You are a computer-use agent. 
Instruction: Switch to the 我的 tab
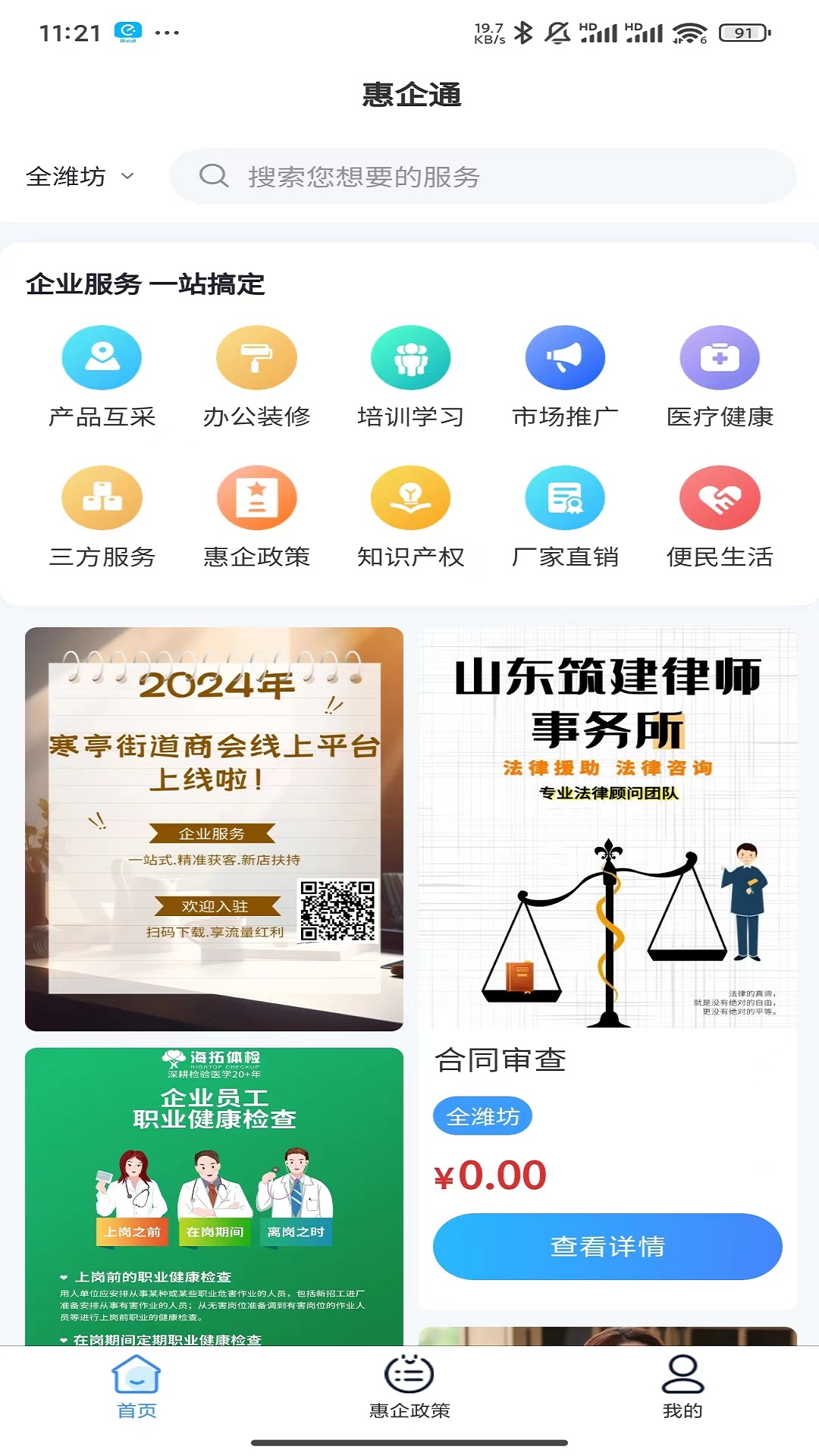(682, 1388)
